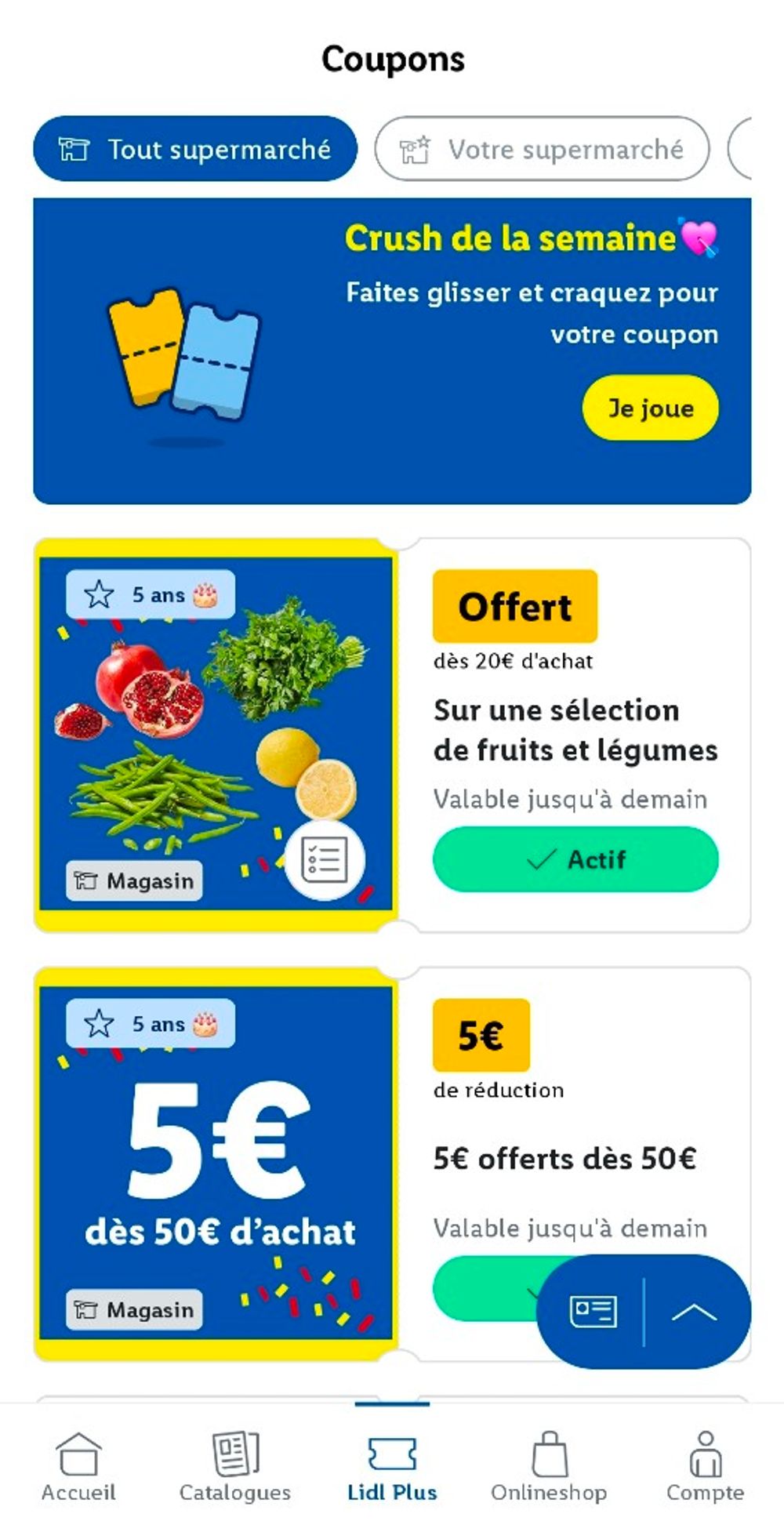This screenshot has width=784, height=1532.
Task: Go to the Accueil tab
Action: click(78, 1465)
